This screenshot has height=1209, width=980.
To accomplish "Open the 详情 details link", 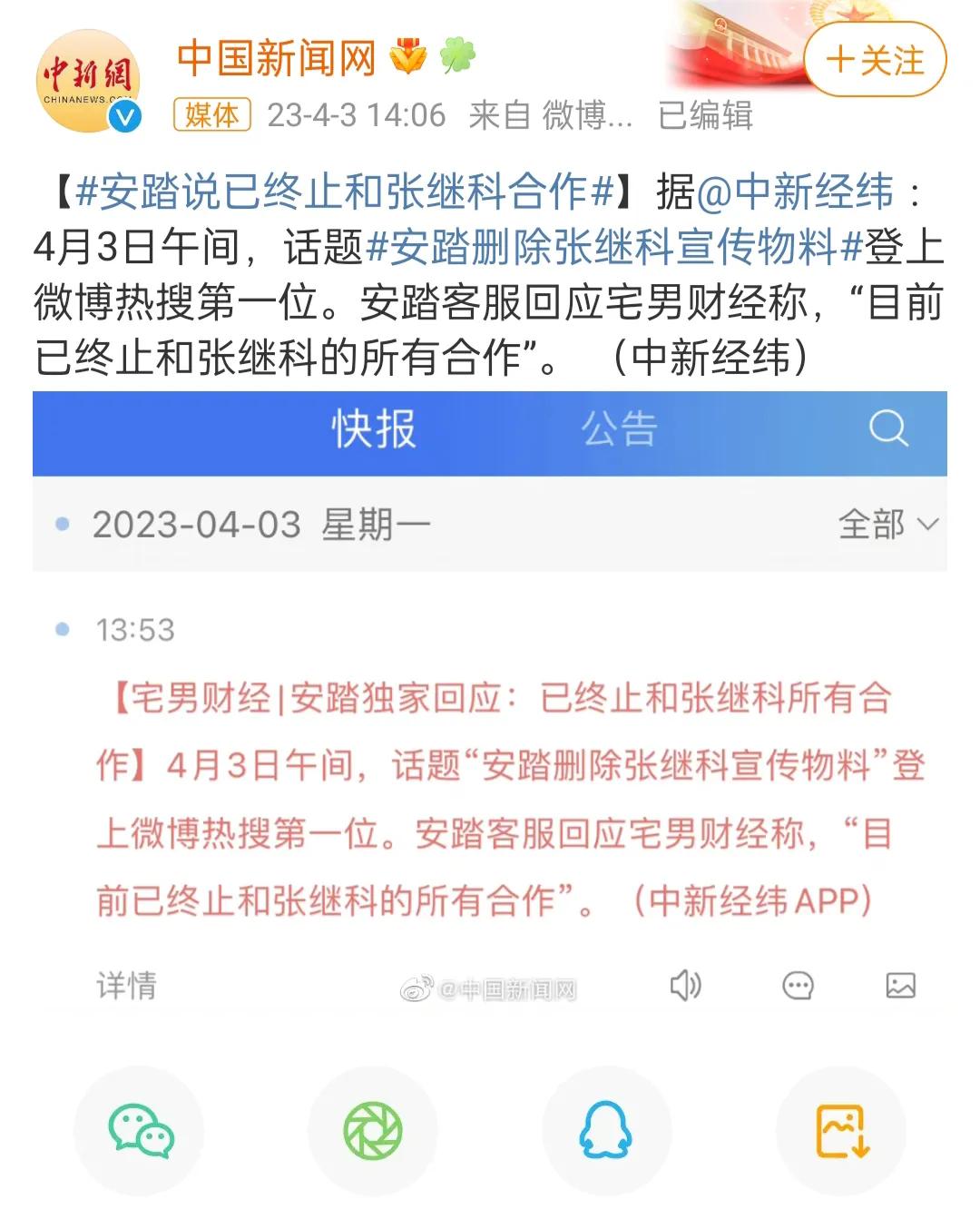I will 127,984.
